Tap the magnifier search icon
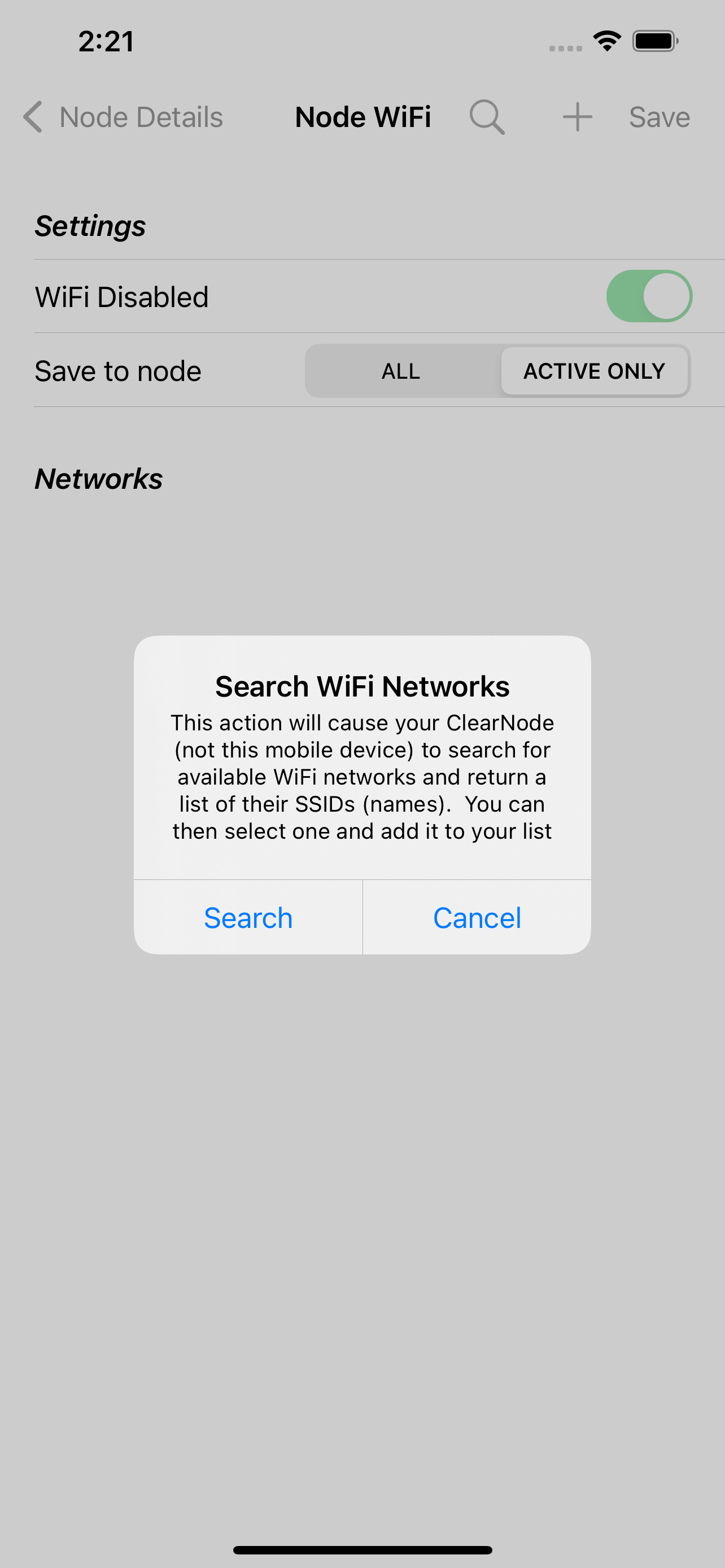 click(486, 117)
